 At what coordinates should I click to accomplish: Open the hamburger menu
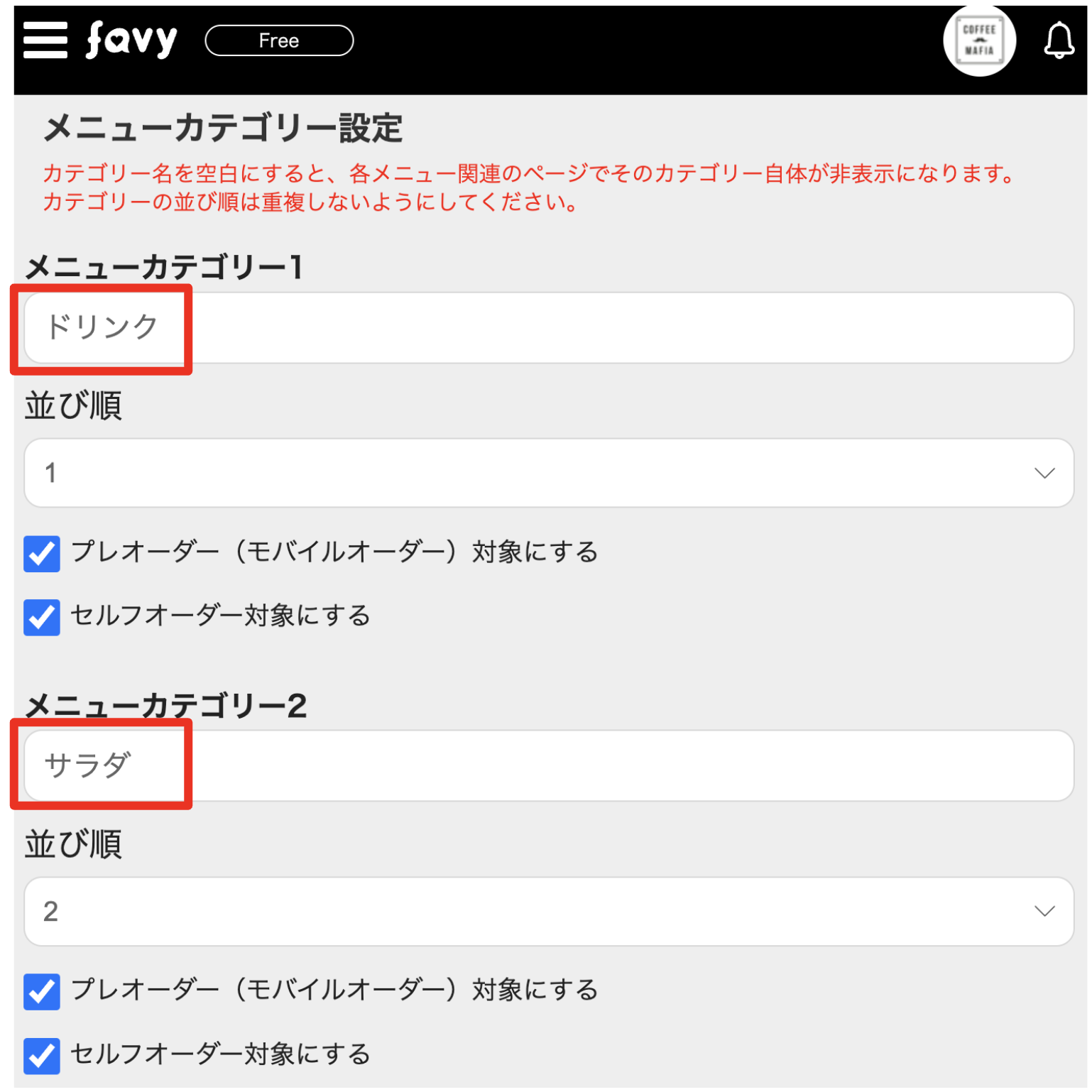[45, 40]
